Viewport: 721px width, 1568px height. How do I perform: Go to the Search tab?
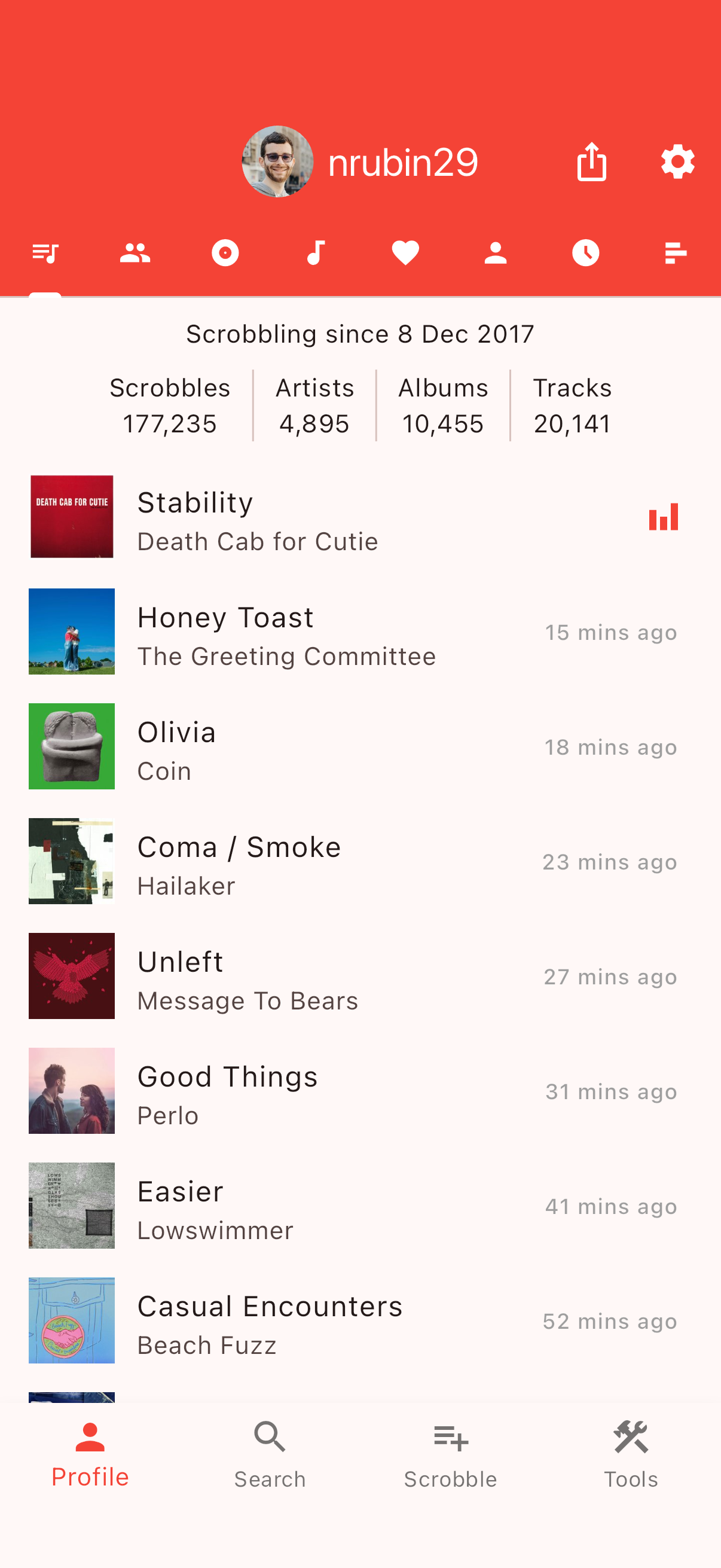(x=270, y=1455)
